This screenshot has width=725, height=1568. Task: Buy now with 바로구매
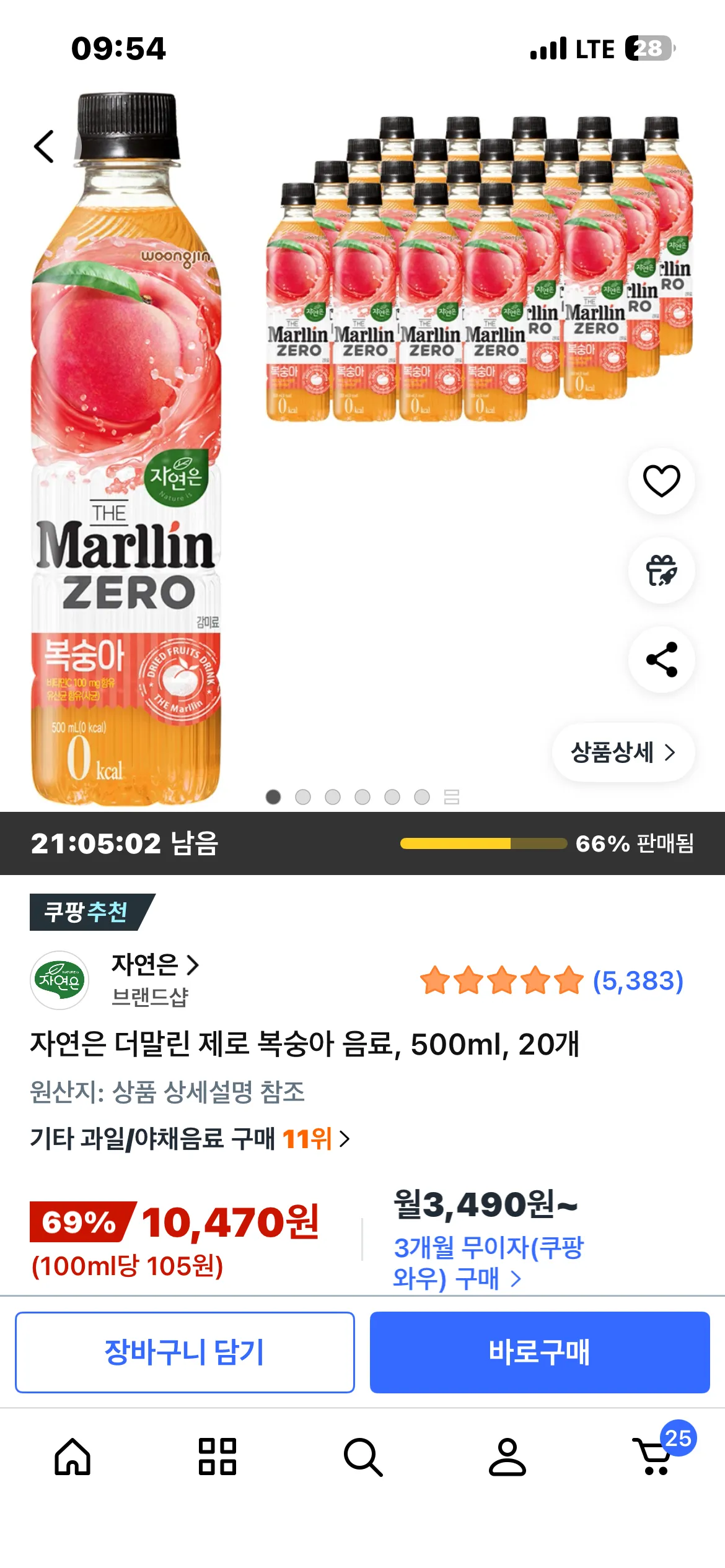tap(540, 1352)
